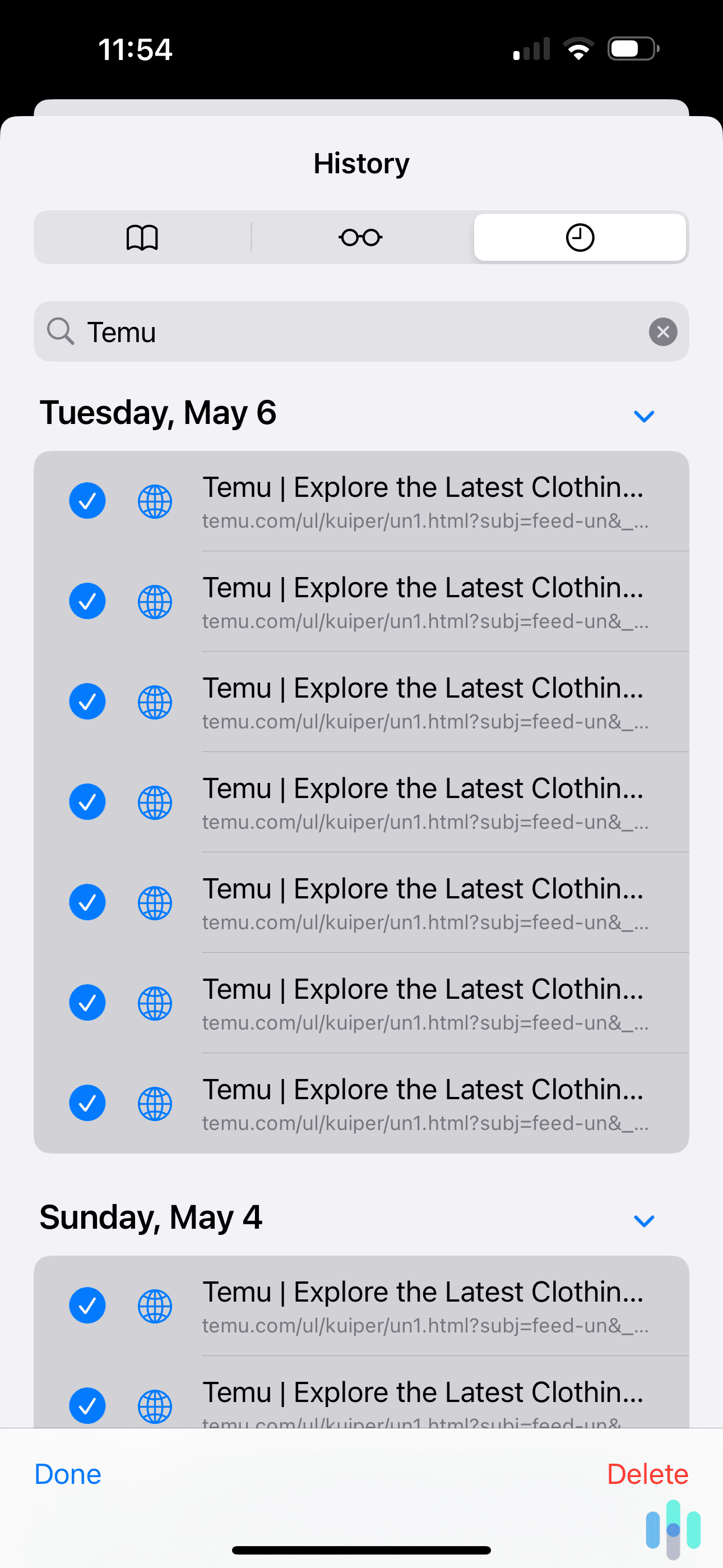Select the History clock icon
The height and width of the screenshot is (1568, 723).
click(x=579, y=237)
